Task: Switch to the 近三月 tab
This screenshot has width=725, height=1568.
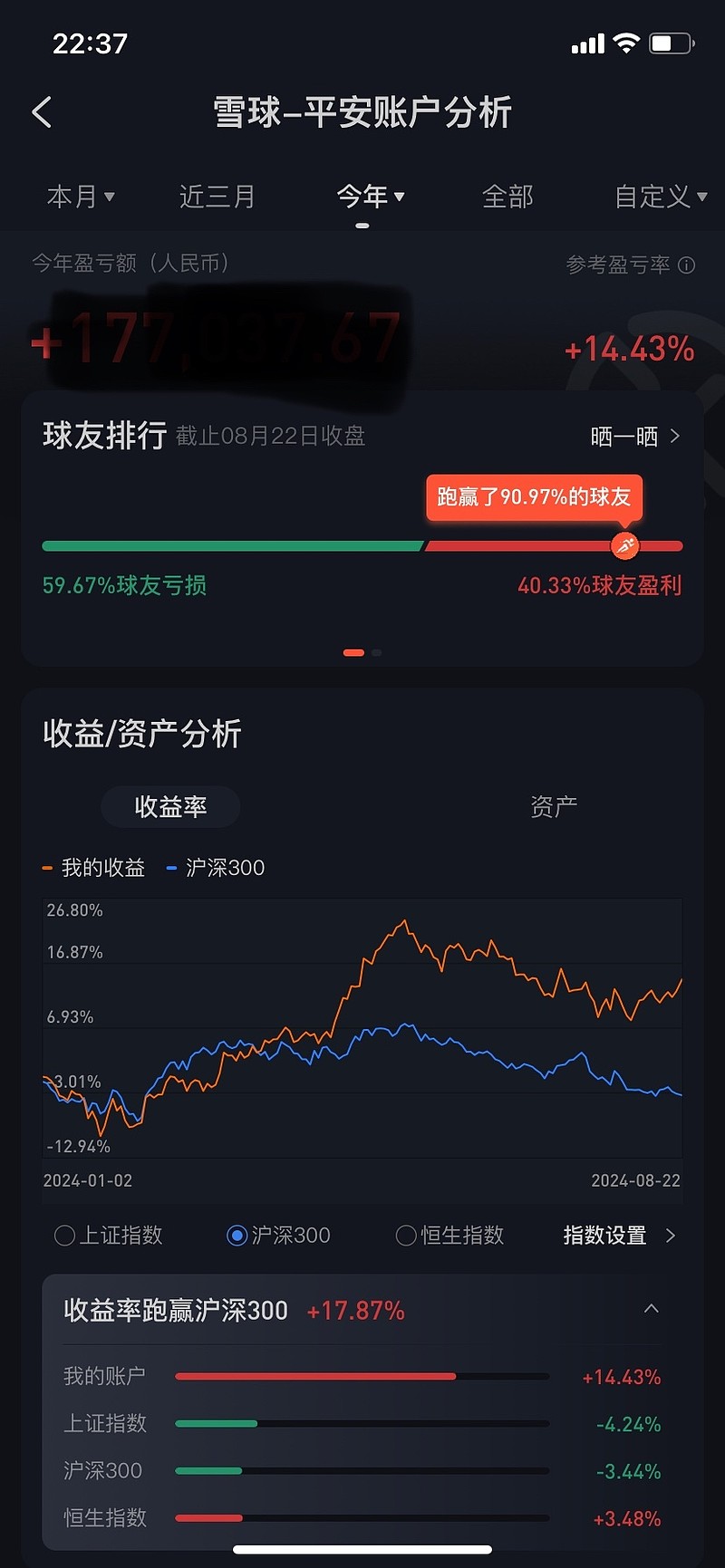Action: (217, 197)
